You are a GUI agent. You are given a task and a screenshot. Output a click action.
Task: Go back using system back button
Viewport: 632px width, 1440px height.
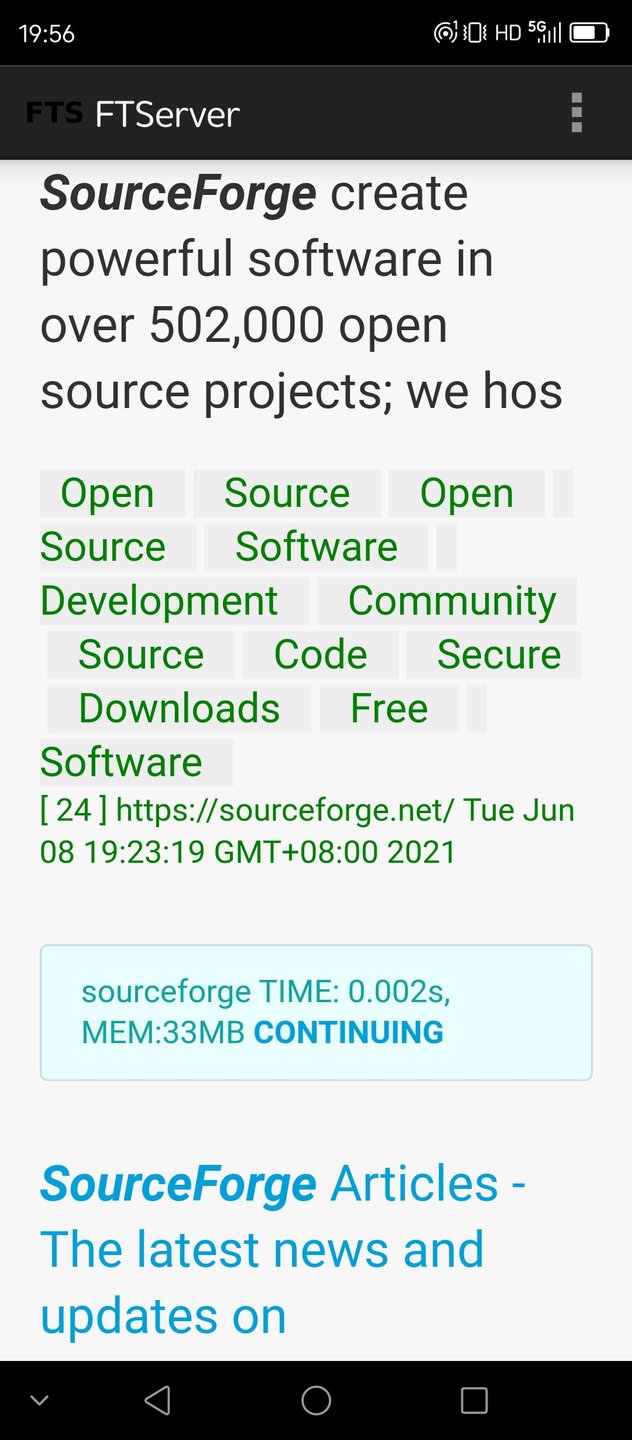pos(157,1400)
